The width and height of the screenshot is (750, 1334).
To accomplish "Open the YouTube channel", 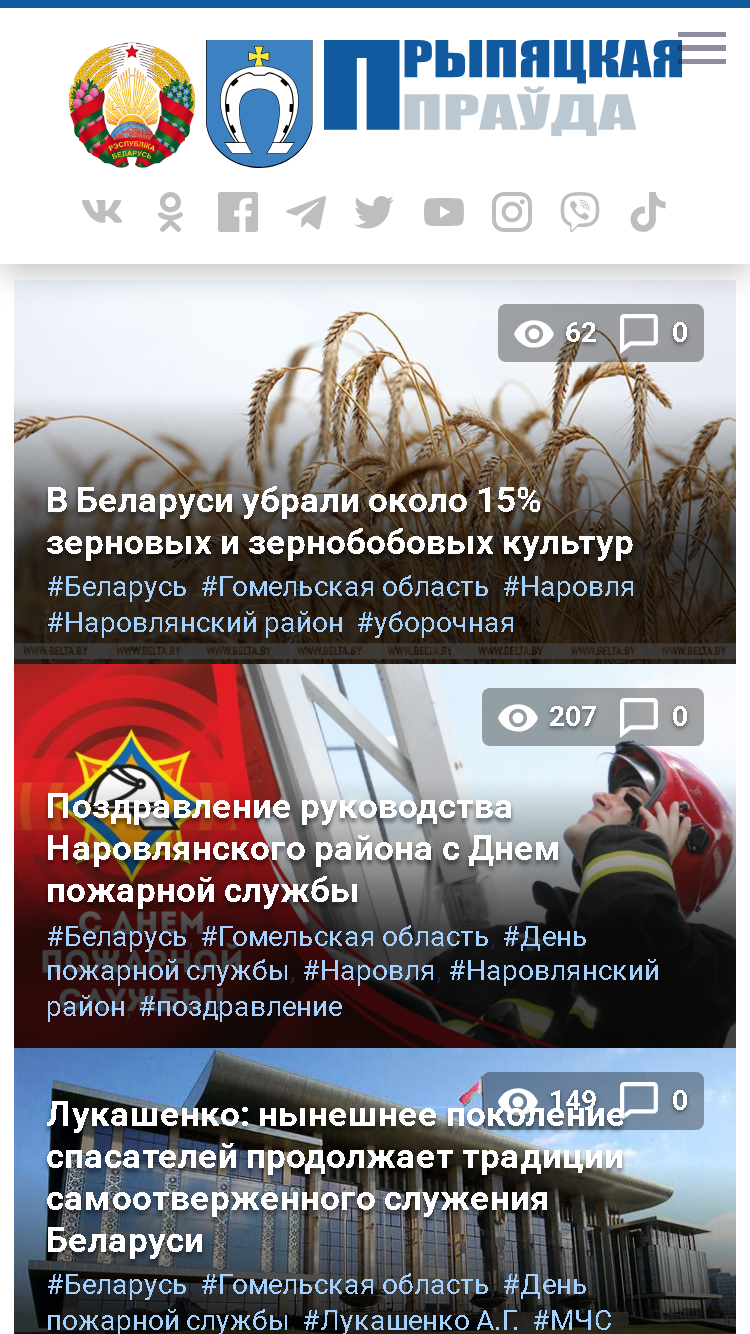I will 444,212.
